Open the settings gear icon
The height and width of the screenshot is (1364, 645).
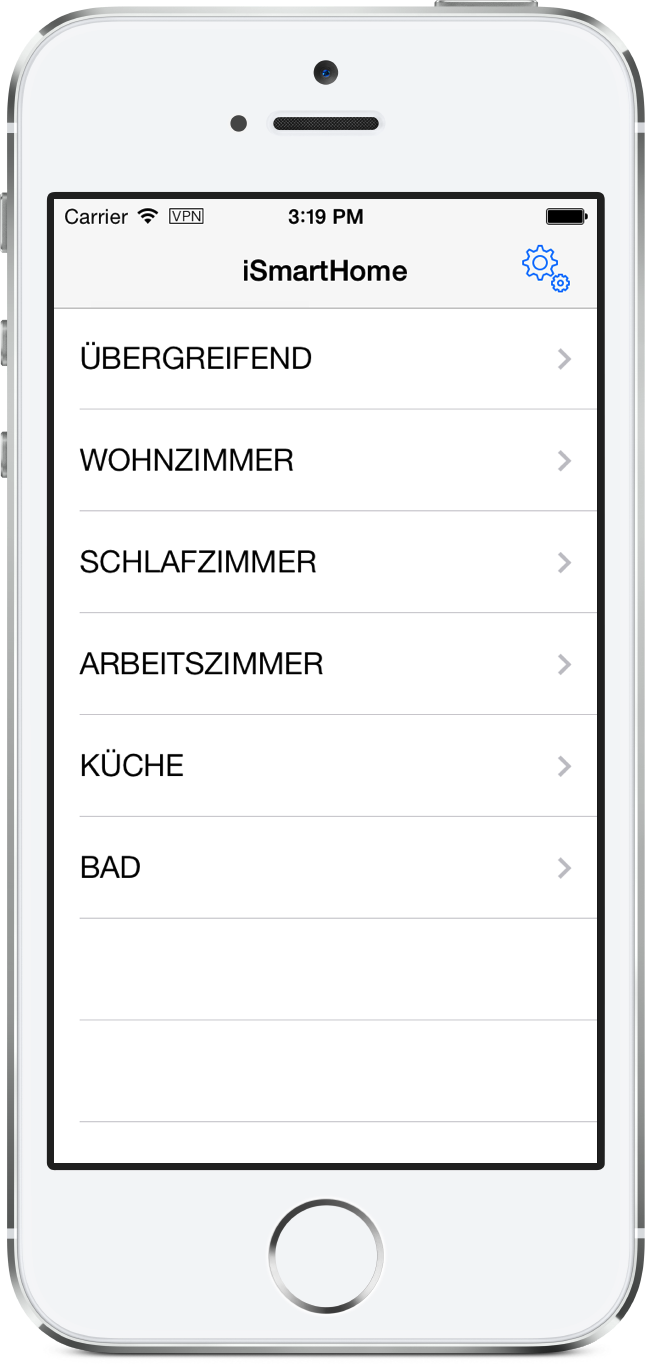pos(546,269)
